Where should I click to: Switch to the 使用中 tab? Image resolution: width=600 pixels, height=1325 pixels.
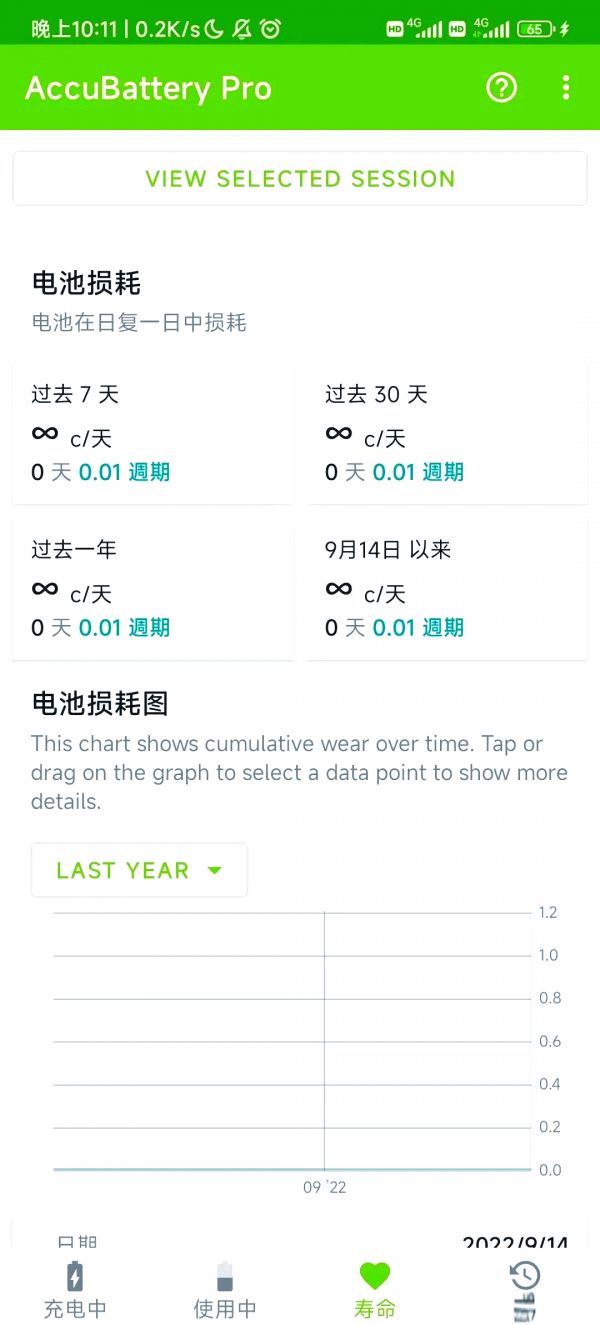(225, 1290)
